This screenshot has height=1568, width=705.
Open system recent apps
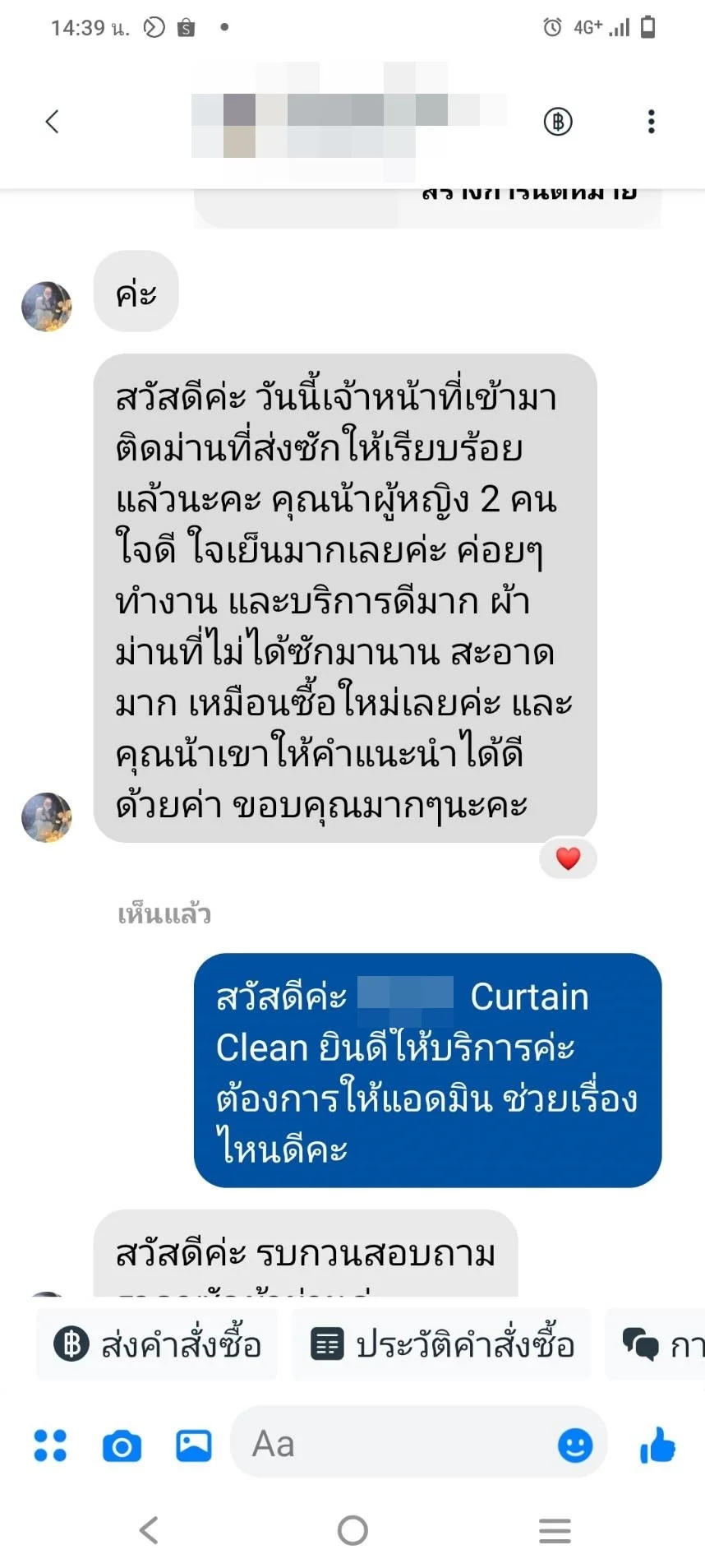coord(555,1530)
